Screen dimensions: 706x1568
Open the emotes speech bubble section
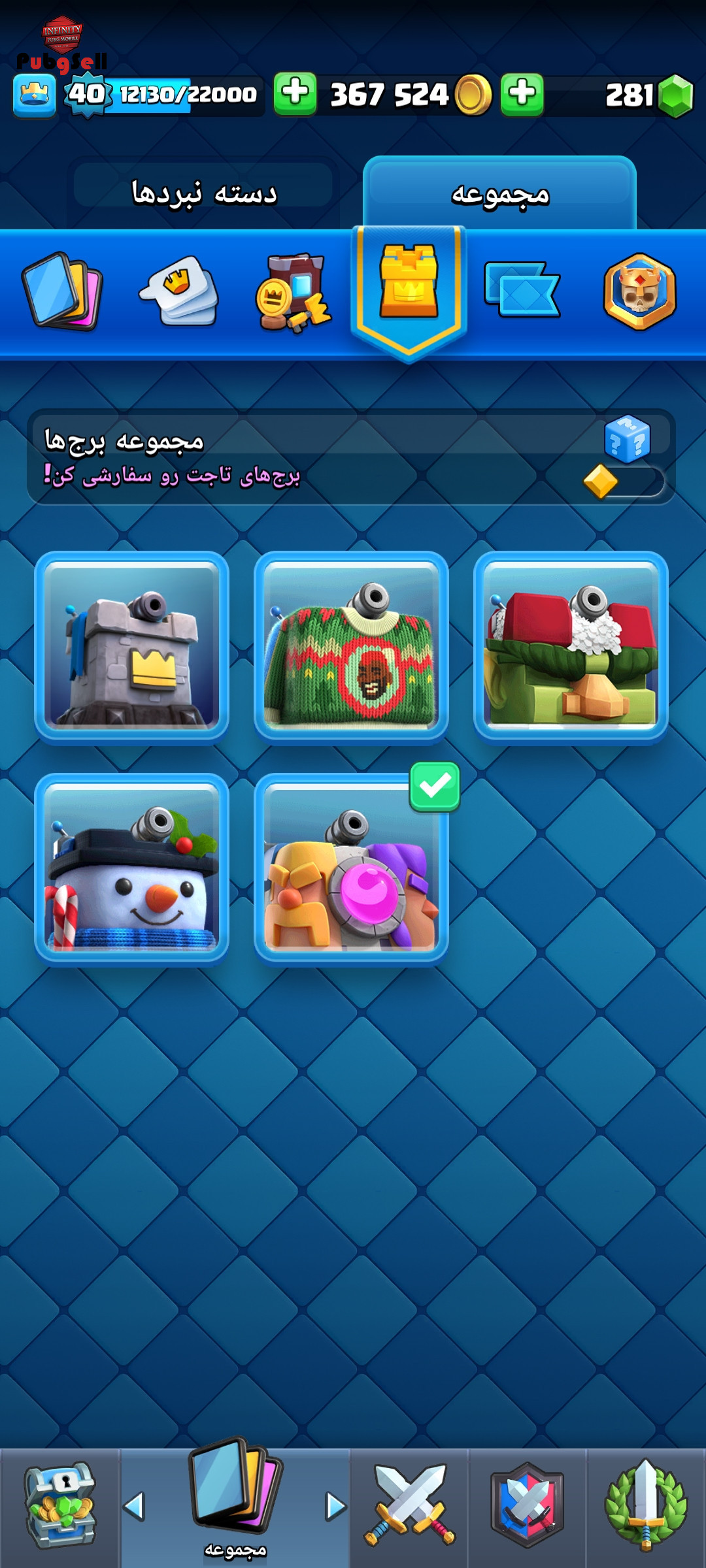point(178,291)
